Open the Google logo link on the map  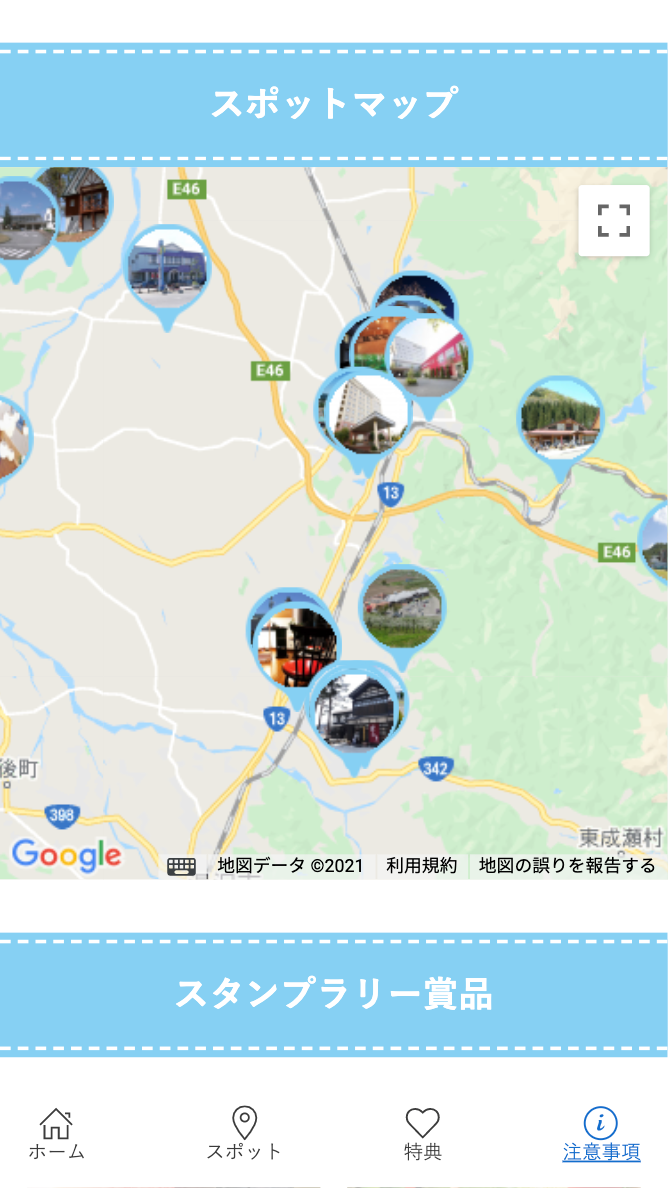[66, 855]
